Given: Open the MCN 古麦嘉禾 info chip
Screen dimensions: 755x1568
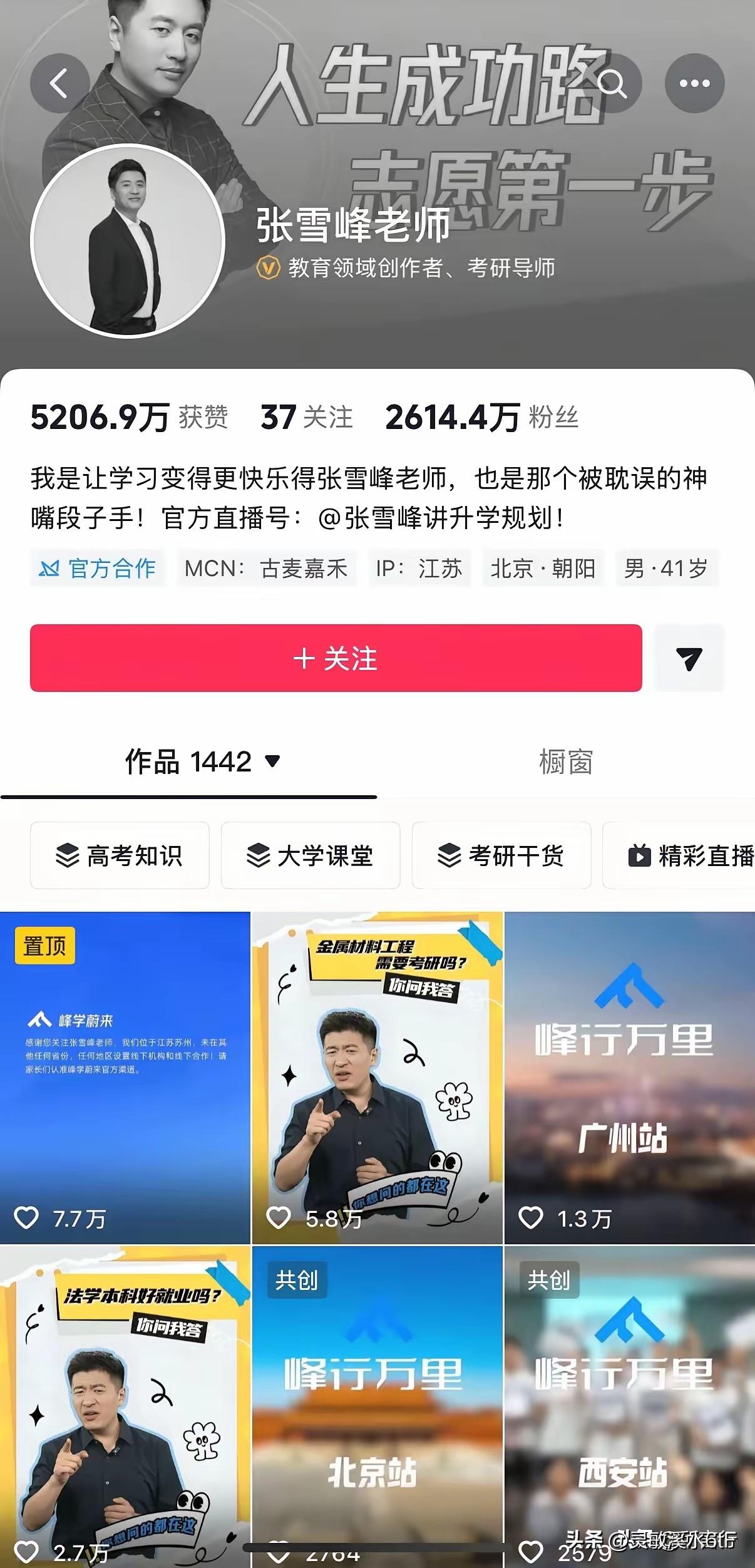Looking at the screenshot, I should tap(267, 569).
